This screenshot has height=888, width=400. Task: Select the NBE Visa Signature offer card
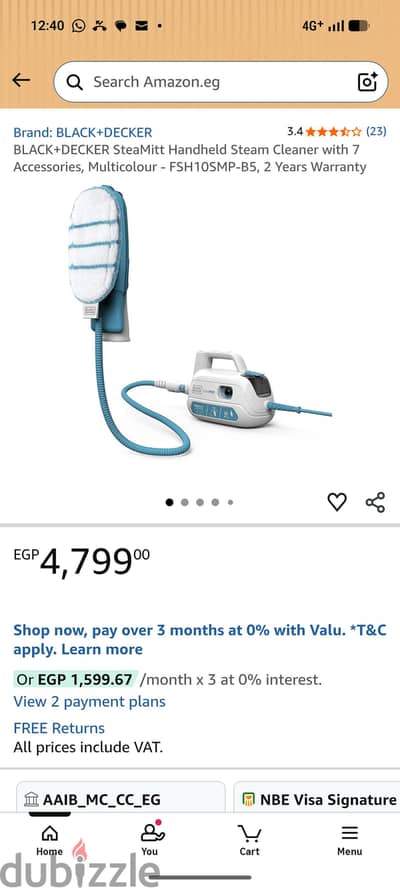click(317, 798)
